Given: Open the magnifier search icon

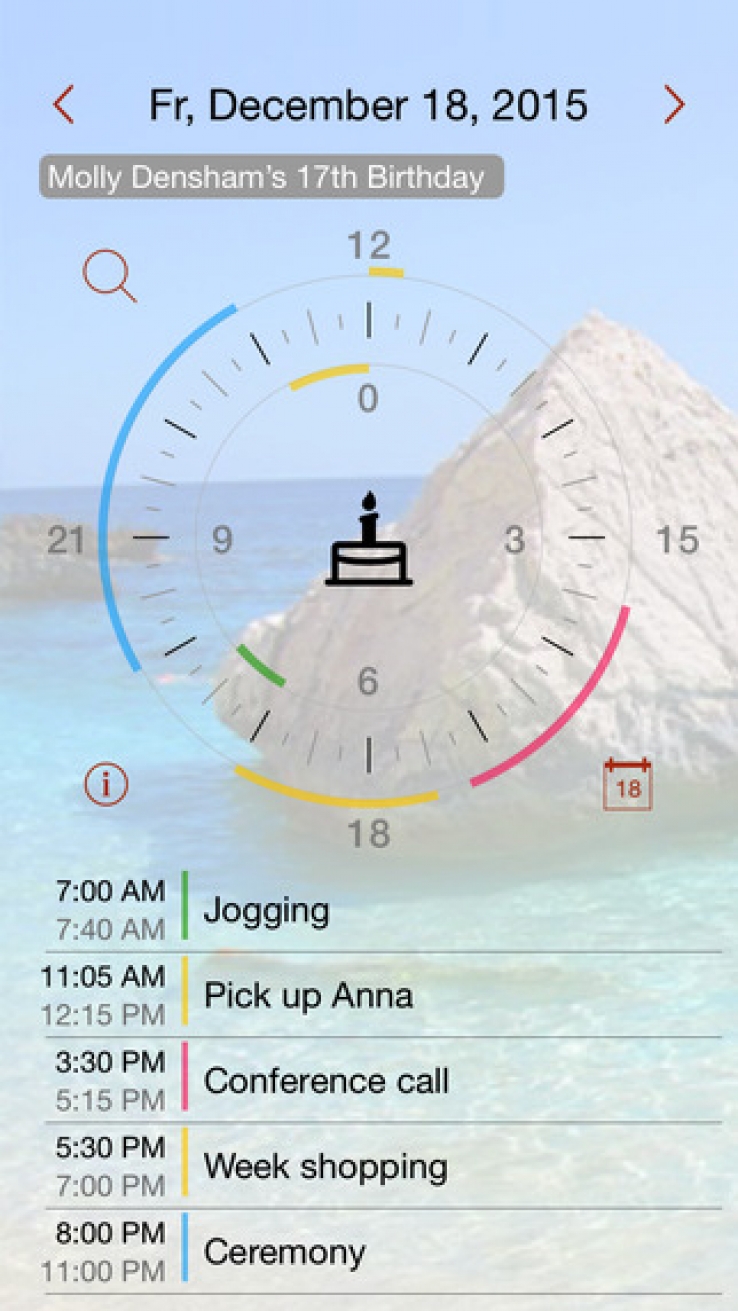Looking at the screenshot, I should [x=110, y=276].
